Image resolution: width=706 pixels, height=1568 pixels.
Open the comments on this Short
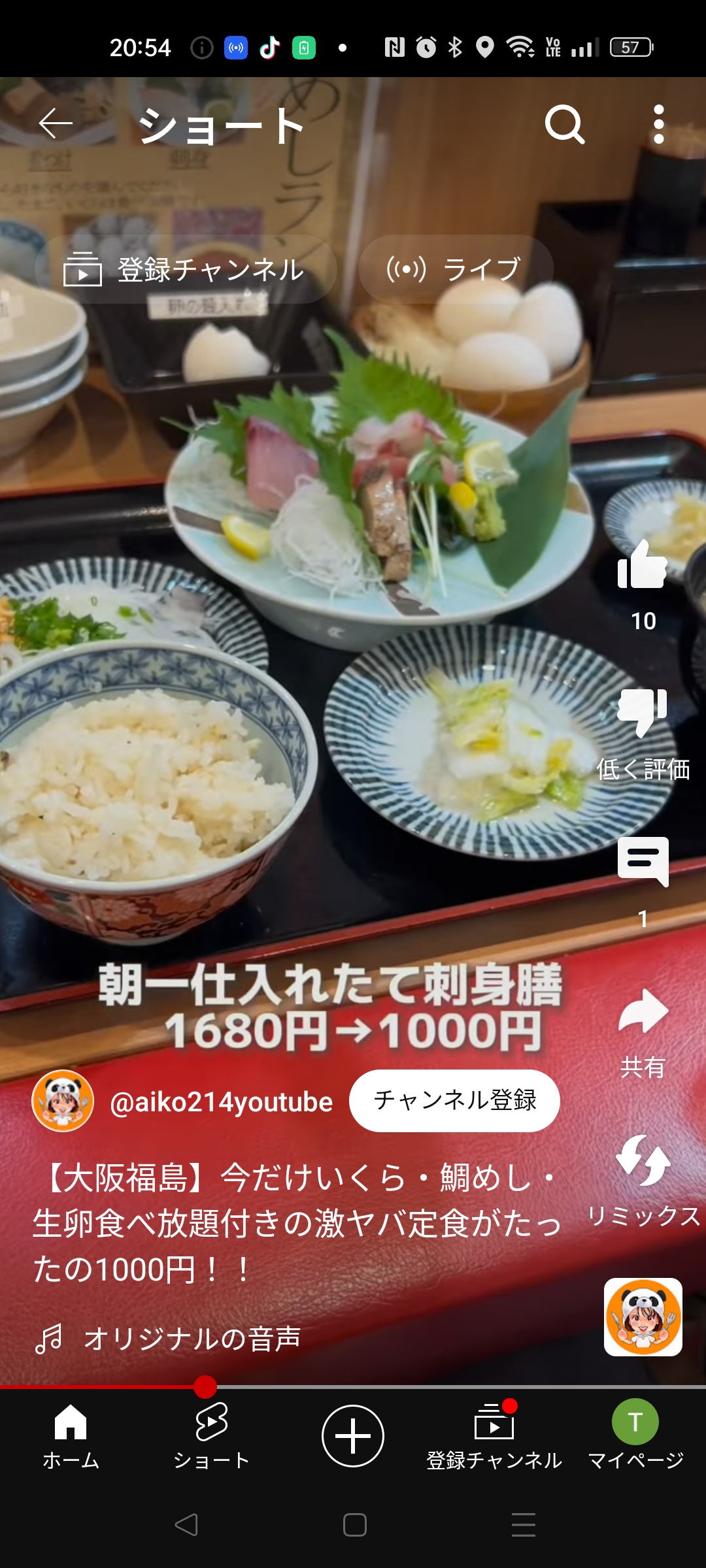tap(643, 862)
